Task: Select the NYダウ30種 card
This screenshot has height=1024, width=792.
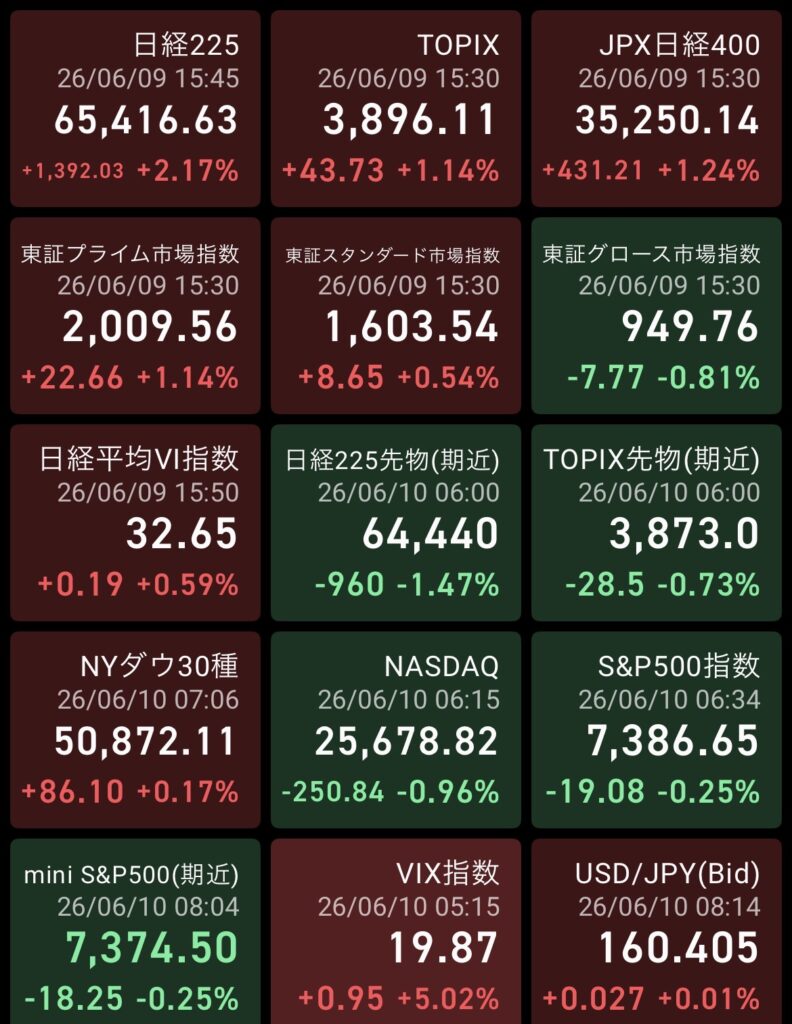Action: tap(135, 729)
